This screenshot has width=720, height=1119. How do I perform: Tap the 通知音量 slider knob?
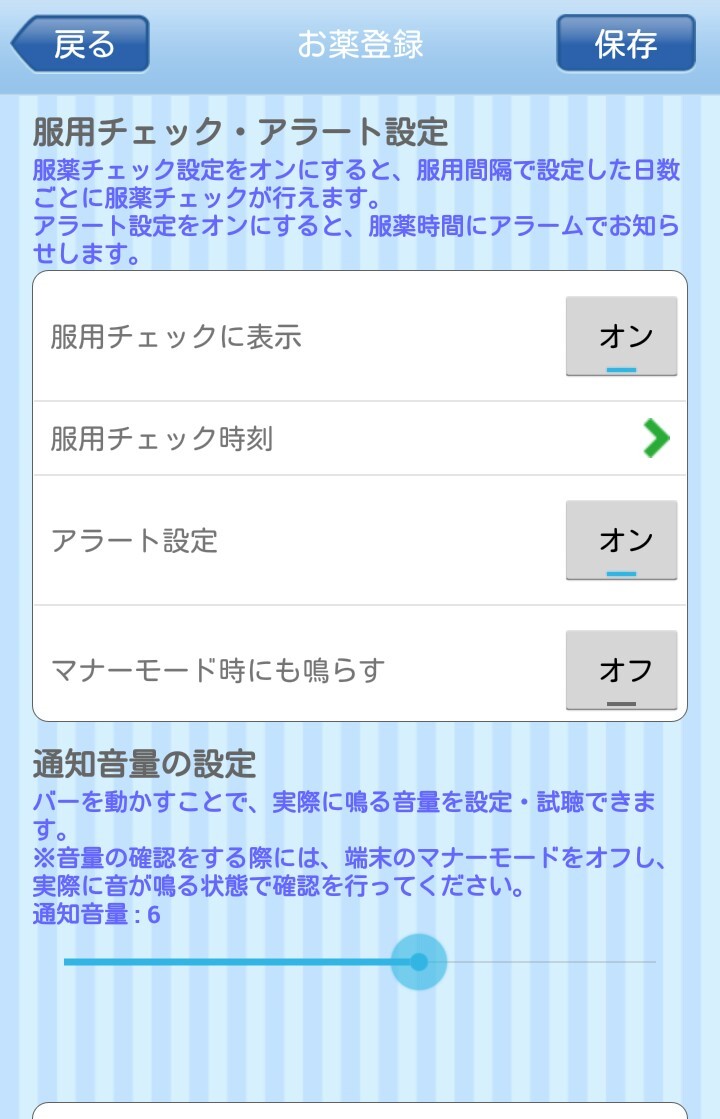[x=419, y=962]
